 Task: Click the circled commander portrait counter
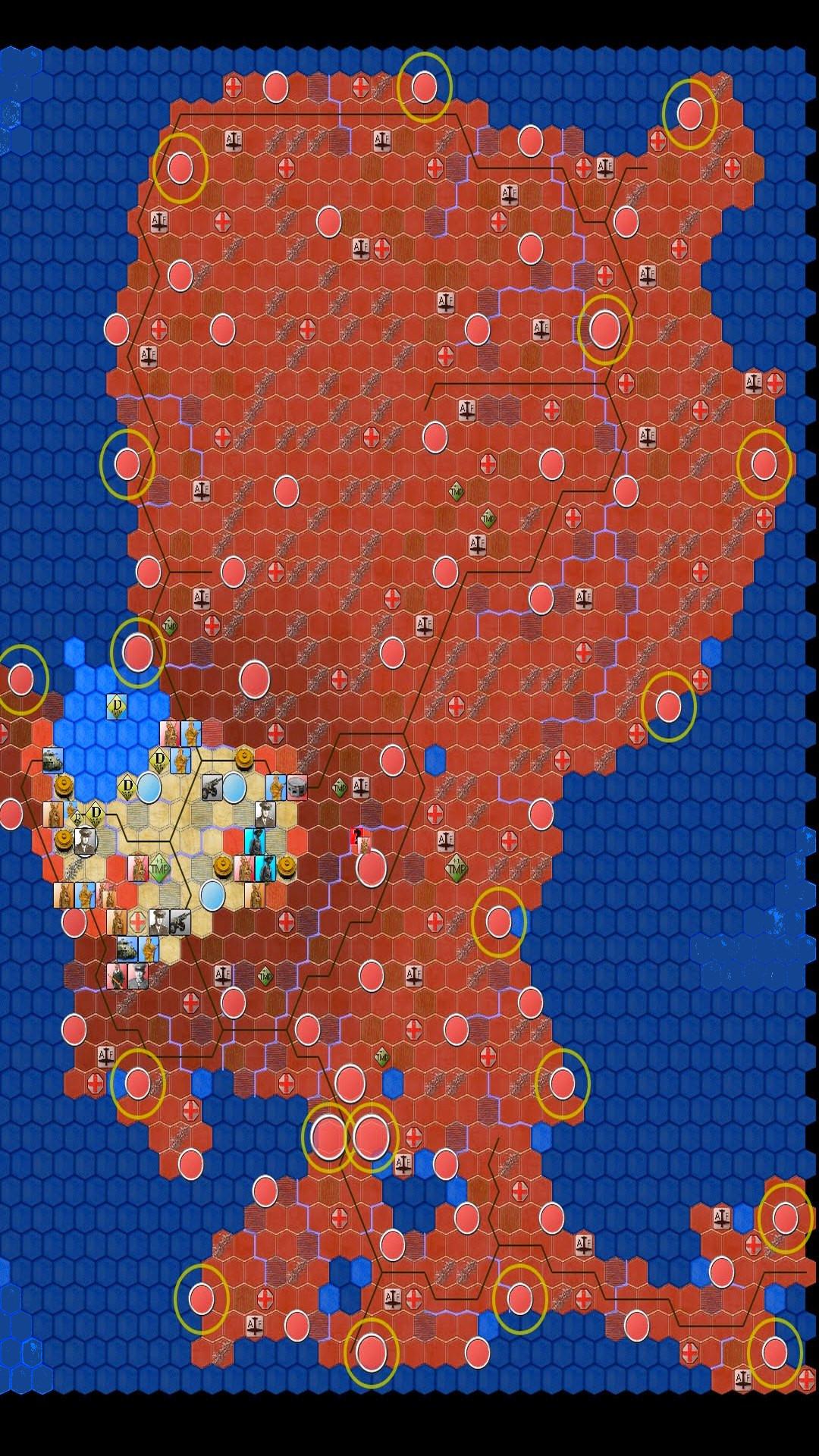click(x=86, y=841)
